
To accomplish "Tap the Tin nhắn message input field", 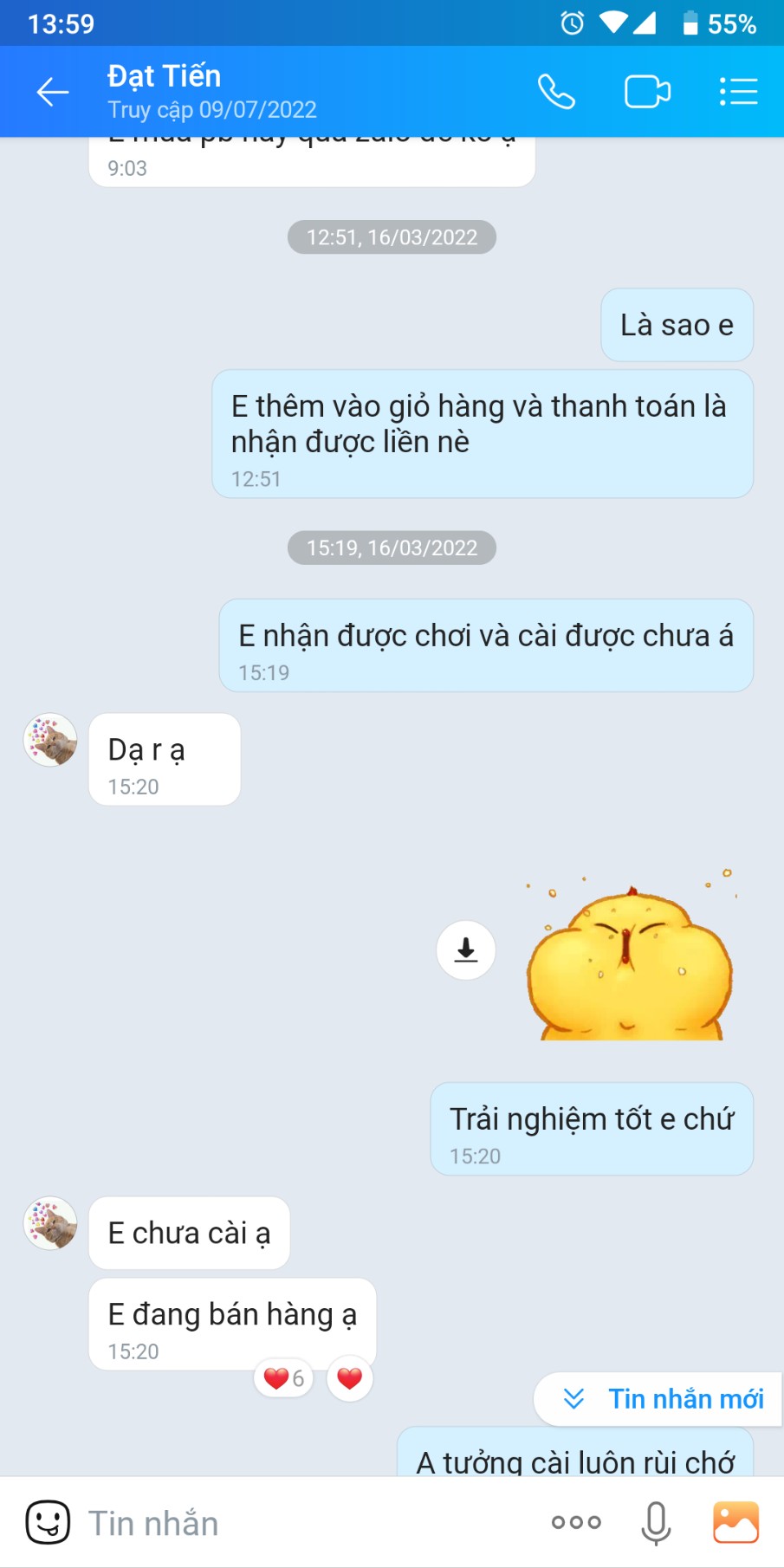I will pyautogui.click(x=260, y=1521).
